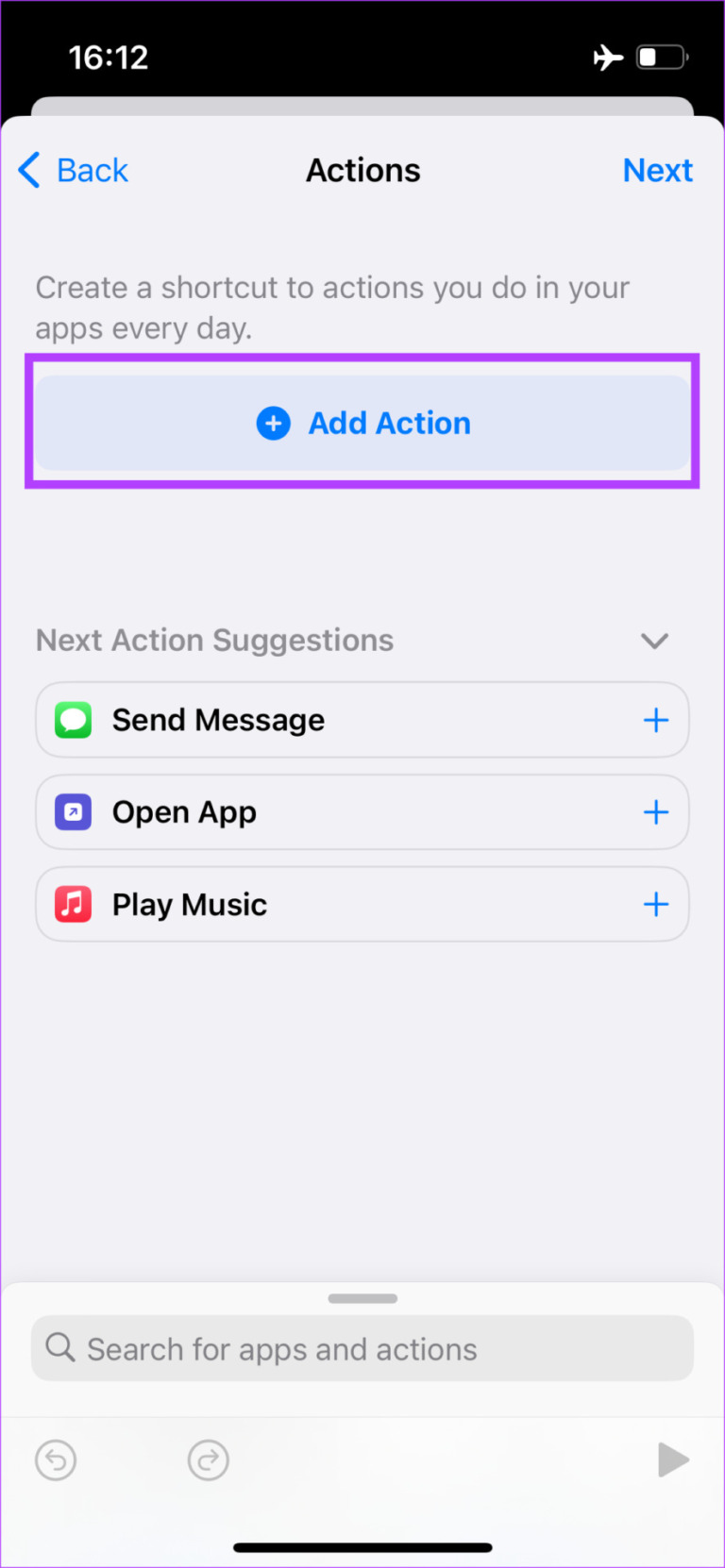Add the Open App suggested action
The height and width of the screenshot is (1568, 725).
click(655, 812)
